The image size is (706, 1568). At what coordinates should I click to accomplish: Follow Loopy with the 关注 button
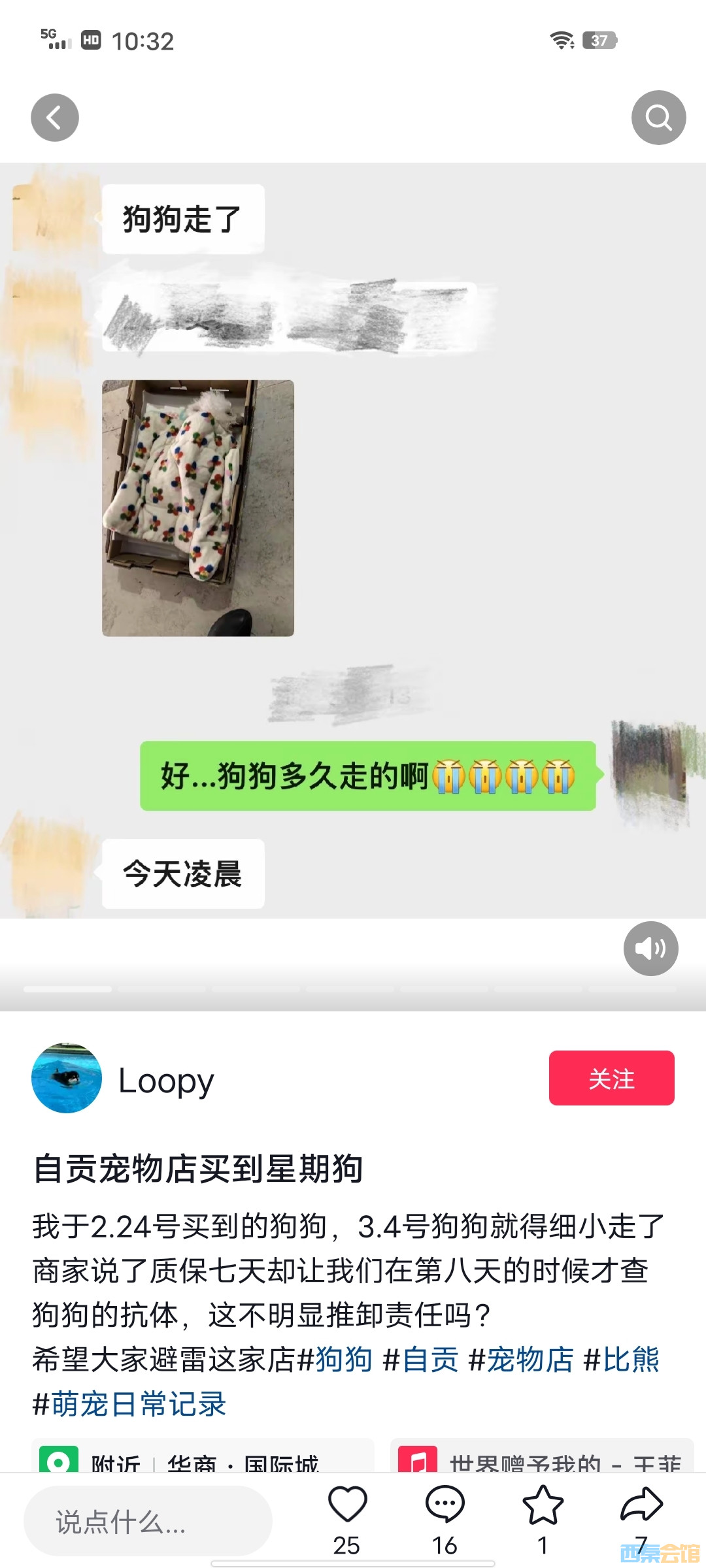pyautogui.click(x=611, y=1078)
